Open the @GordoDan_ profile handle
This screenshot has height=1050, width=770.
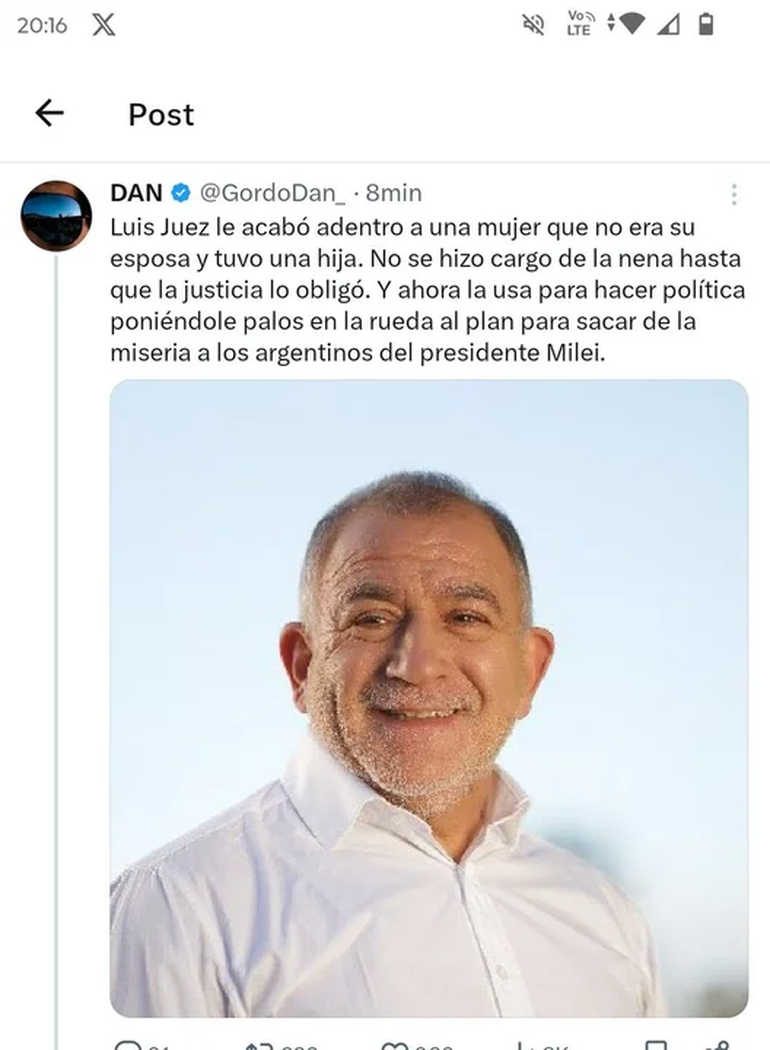point(273,193)
